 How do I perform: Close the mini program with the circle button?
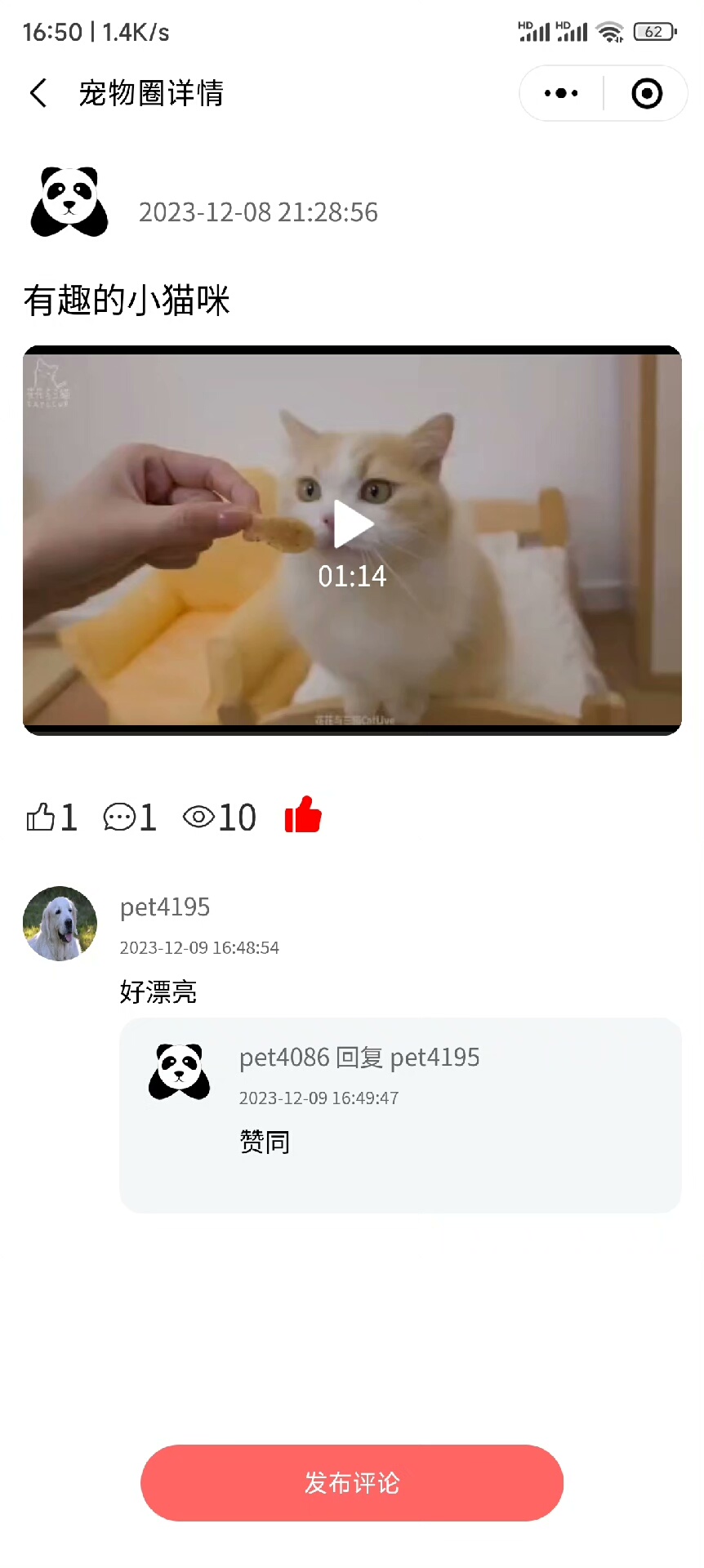(x=647, y=93)
